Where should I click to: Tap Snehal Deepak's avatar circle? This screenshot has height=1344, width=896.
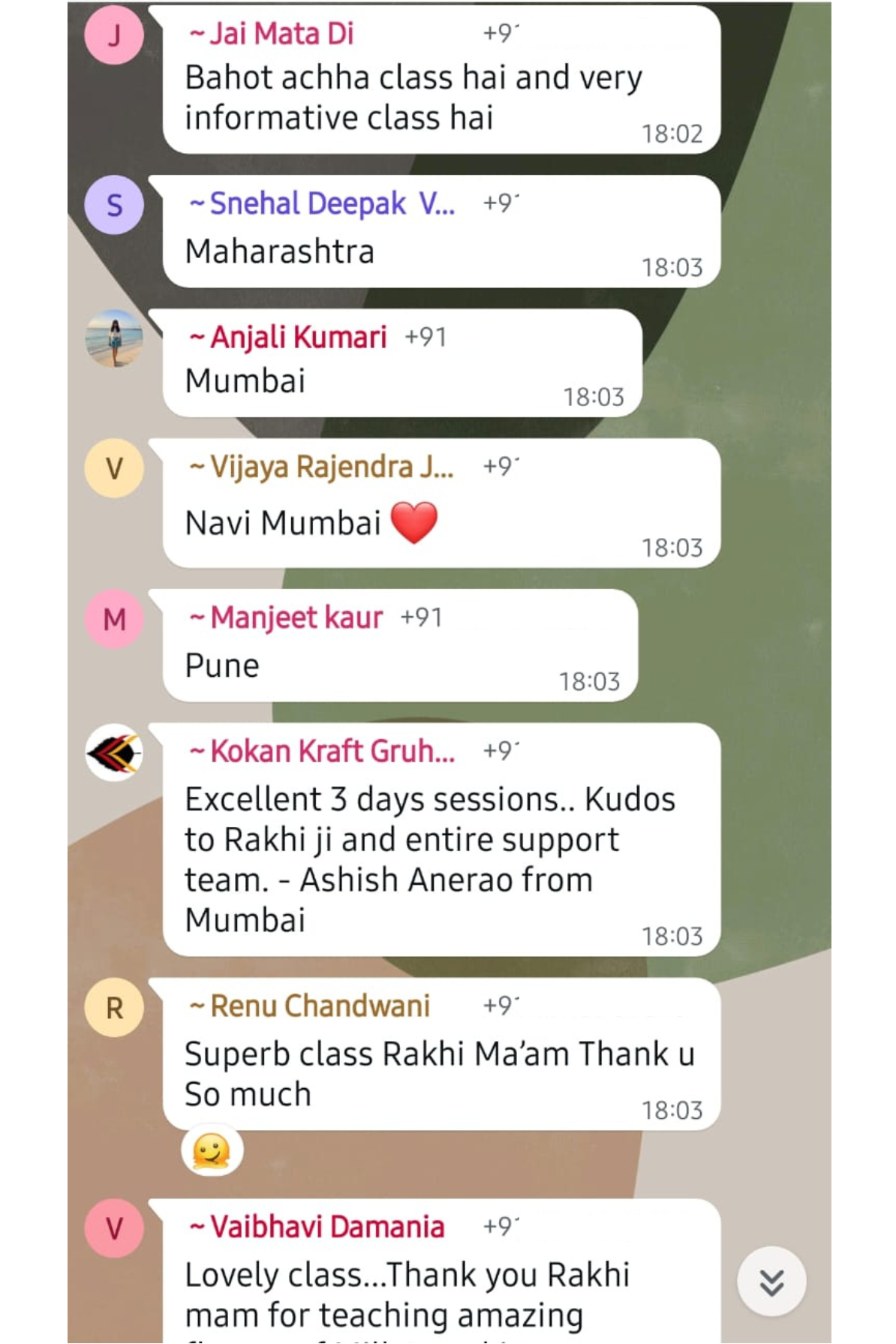pos(114,205)
